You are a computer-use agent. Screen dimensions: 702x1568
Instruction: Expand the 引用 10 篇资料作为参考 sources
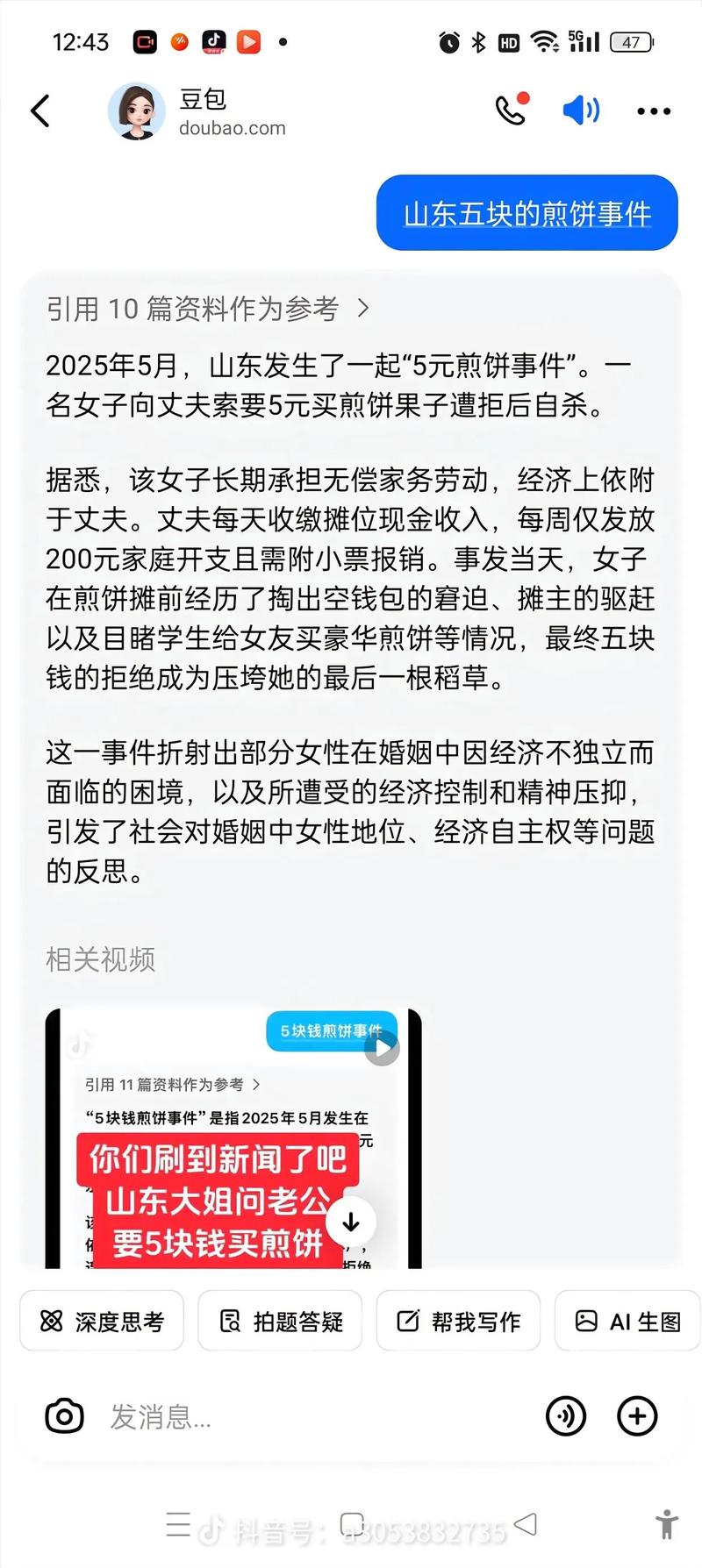(208, 309)
